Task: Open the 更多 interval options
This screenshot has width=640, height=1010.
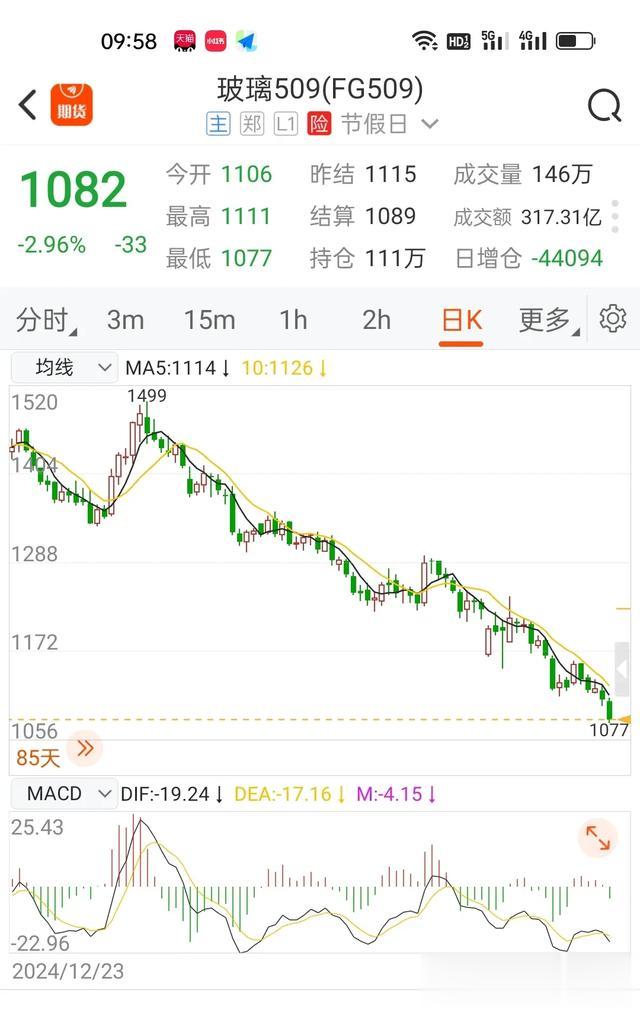Action: coord(547,320)
